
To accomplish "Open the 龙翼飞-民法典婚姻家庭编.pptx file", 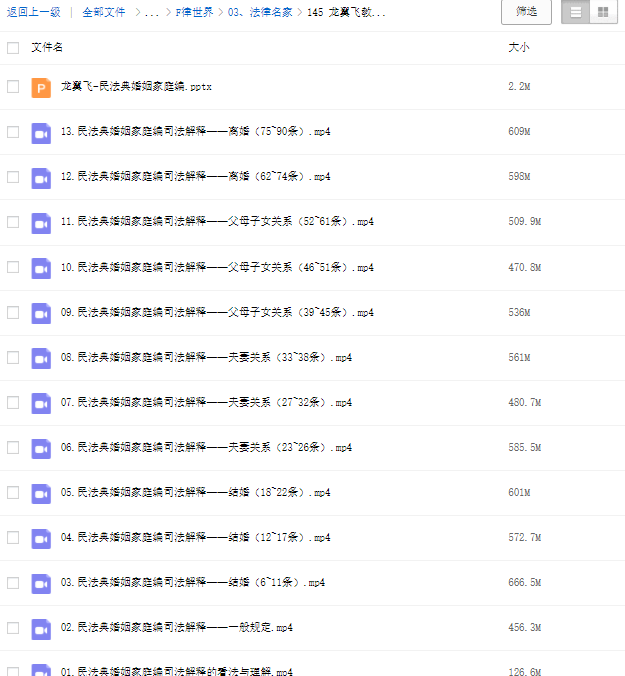I will [136, 87].
